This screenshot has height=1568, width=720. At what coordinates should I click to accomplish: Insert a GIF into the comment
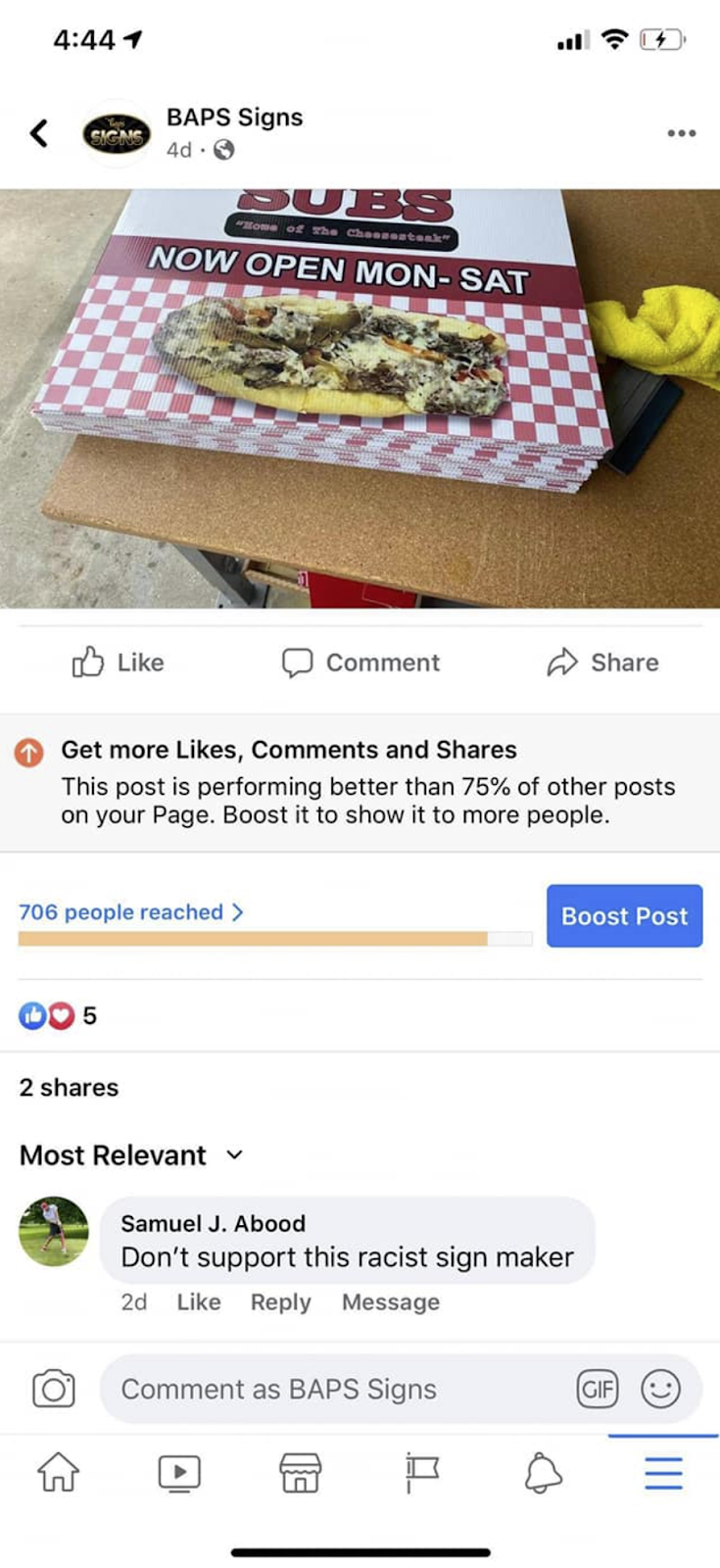point(598,1389)
